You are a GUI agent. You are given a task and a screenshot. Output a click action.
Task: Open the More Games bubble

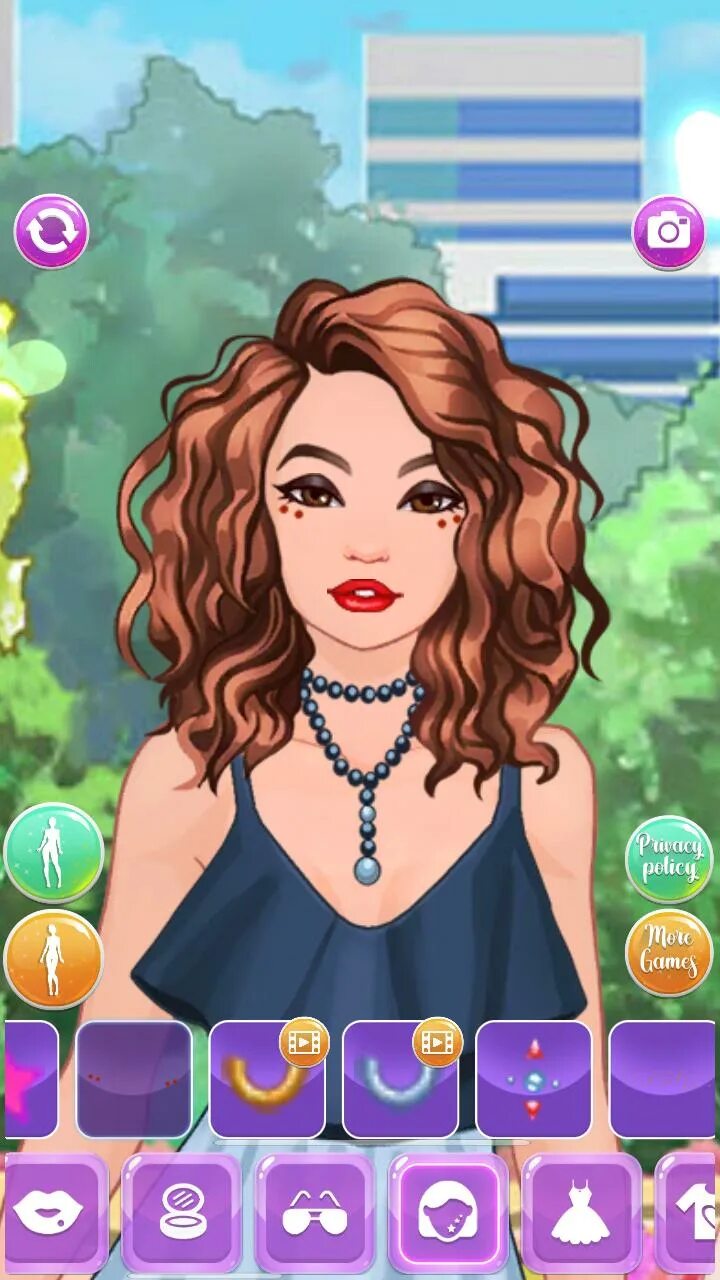pyautogui.click(x=669, y=953)
